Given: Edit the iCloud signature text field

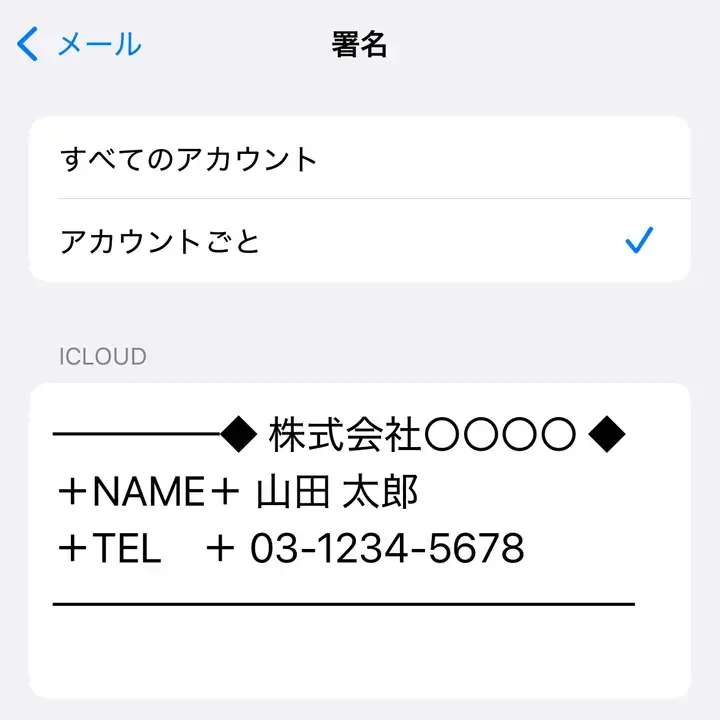Looking at the screenshot, I should tap(359, 538).
